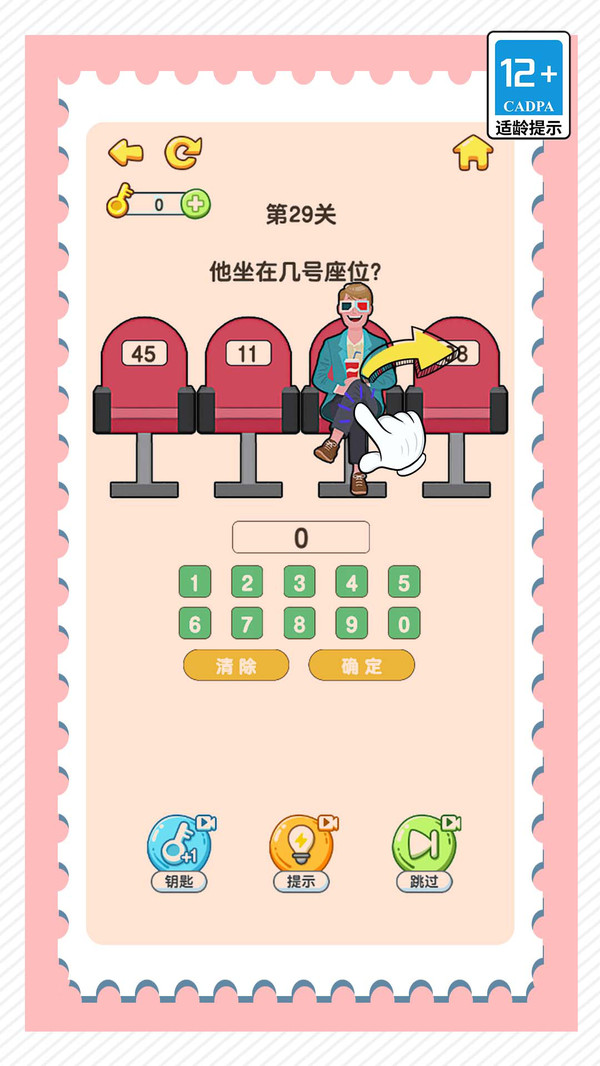Enter digit 5 on the keypad
600x1066 pixels.
(404, 582)
